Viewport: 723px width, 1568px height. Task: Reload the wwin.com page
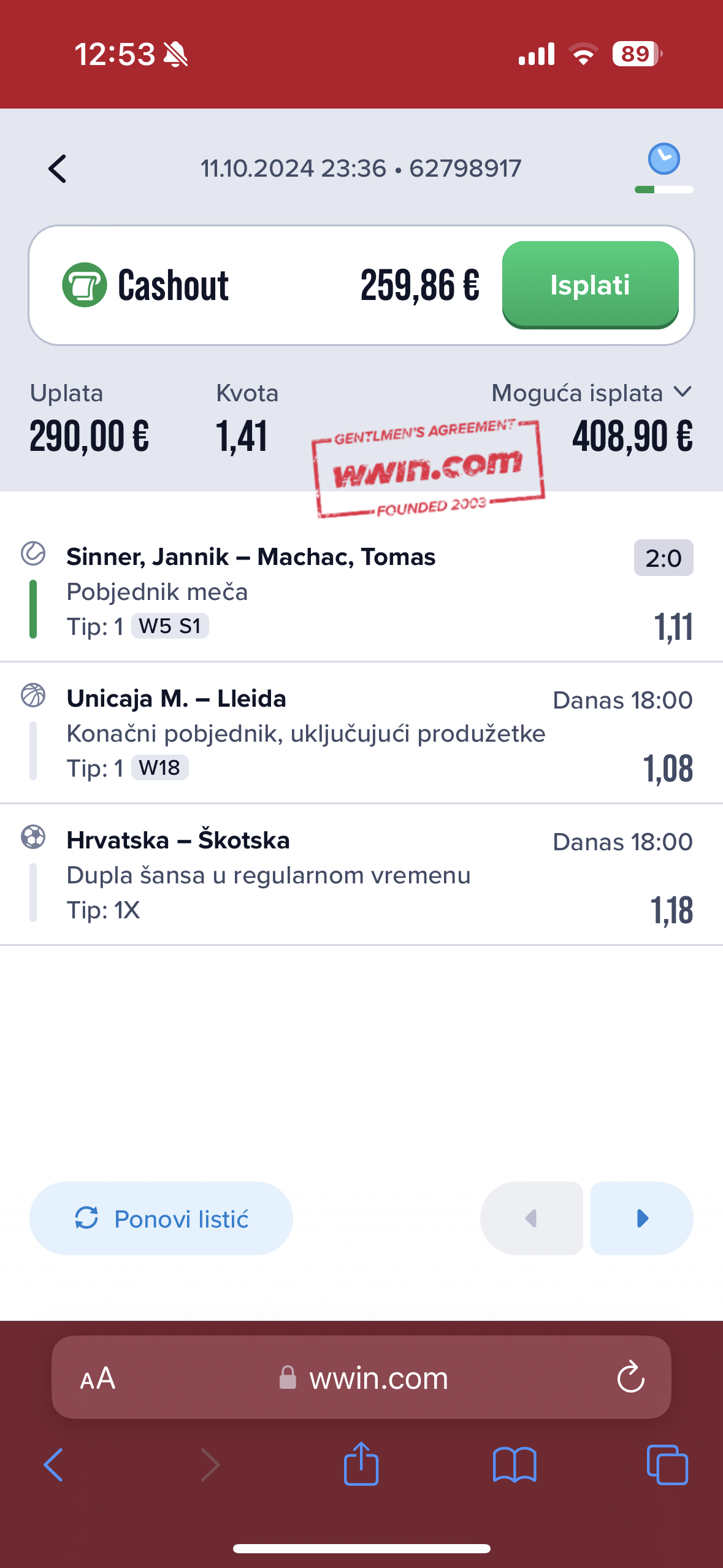(x=630, y=1378)
